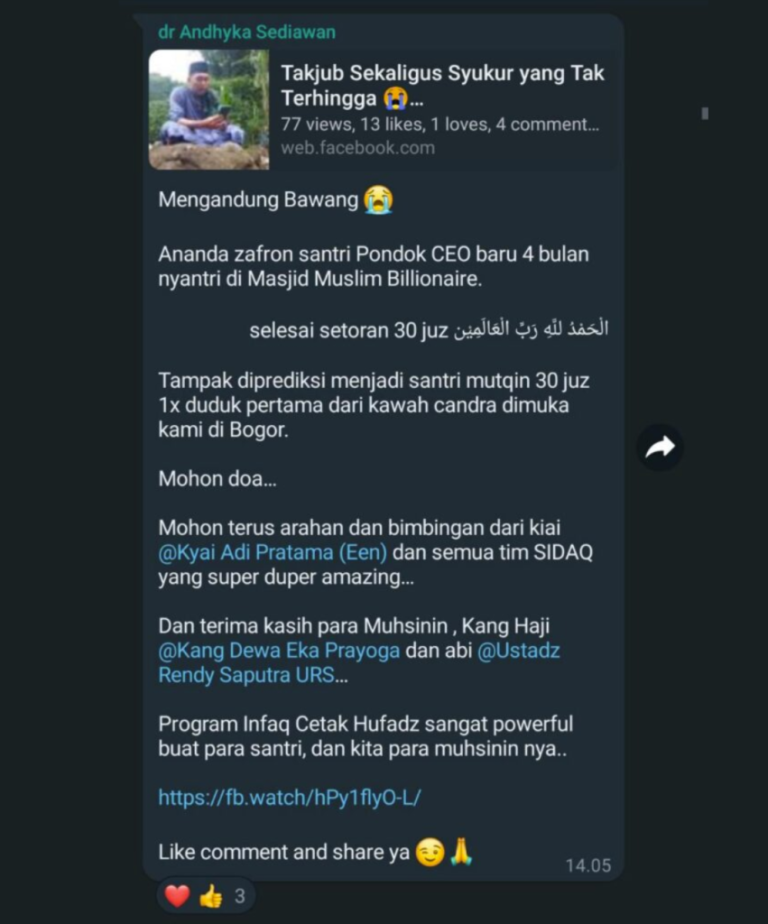
Task: Open the fb.watch video link
Action: click(x=290, y=797)
